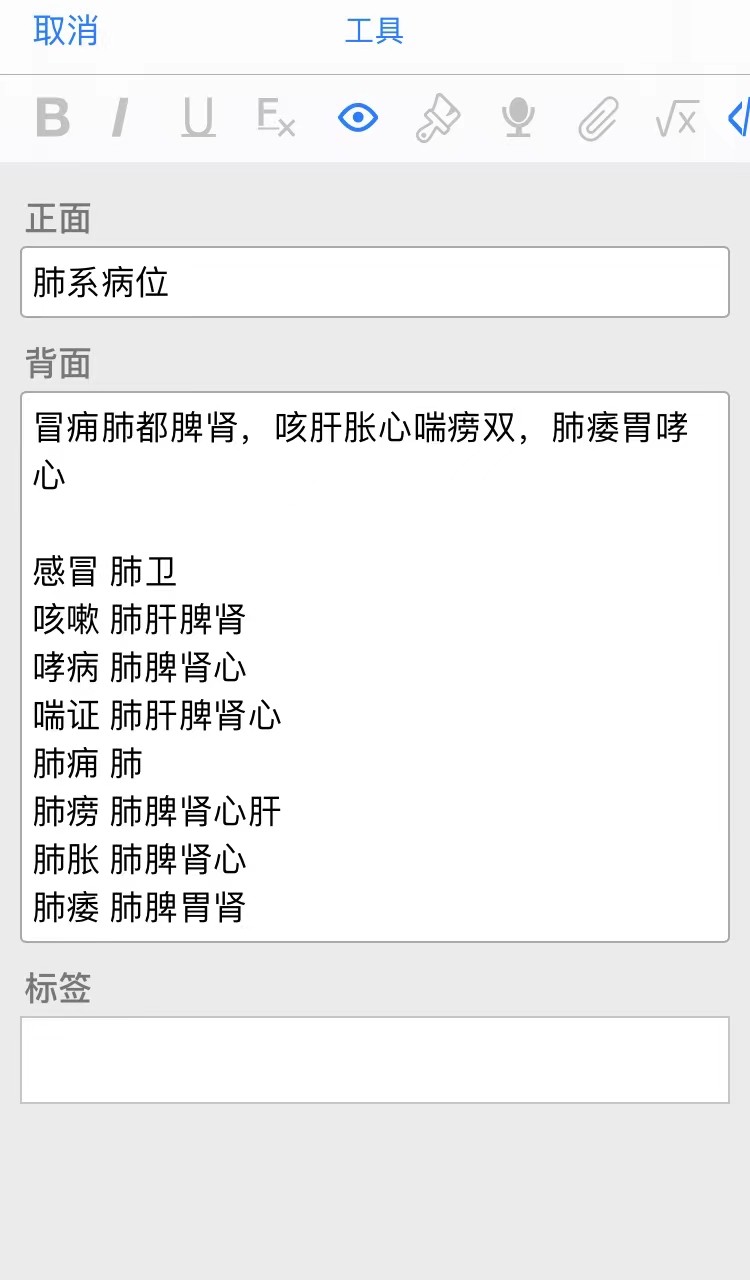Underline the selected text
The image size is (750, 1280).
[x=198, y=119]
